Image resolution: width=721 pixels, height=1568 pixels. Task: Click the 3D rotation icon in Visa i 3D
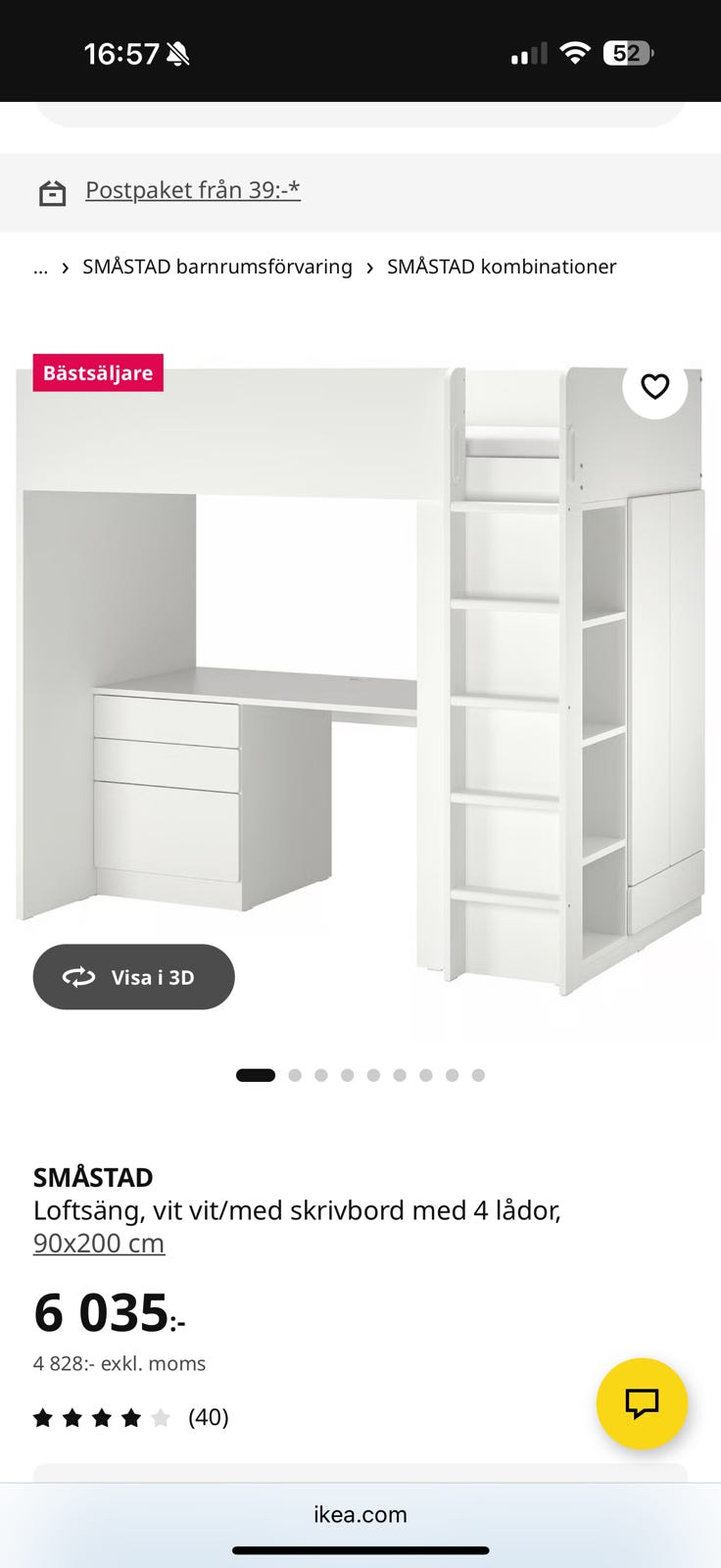pos(79,976)
